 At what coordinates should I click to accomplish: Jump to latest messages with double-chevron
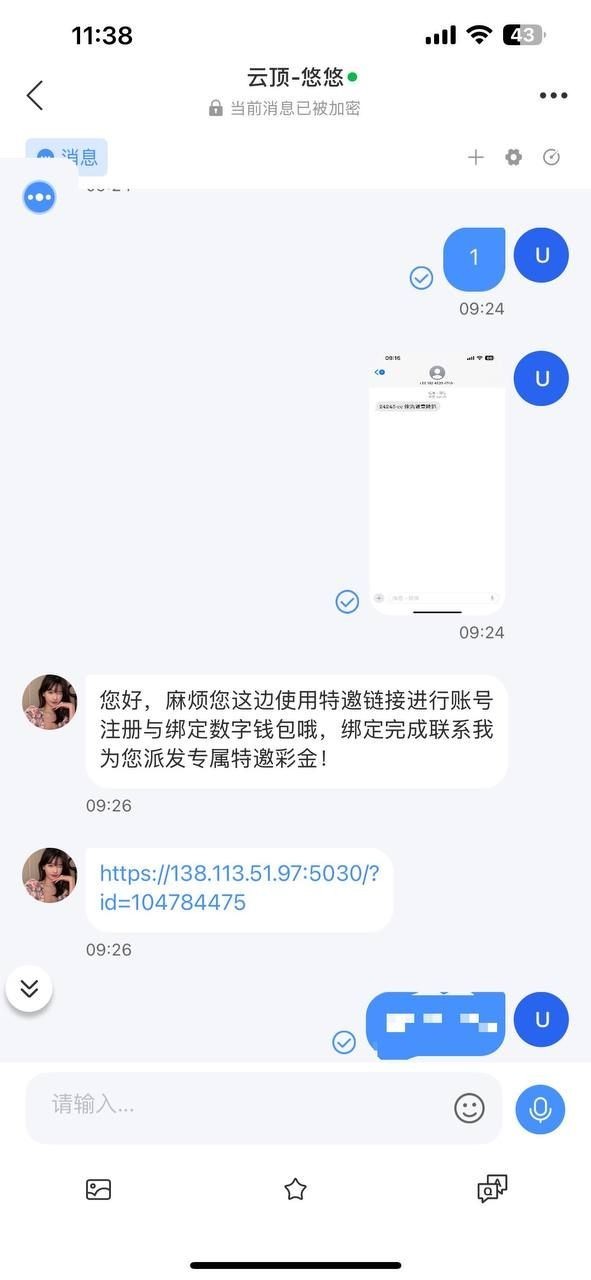point(29,988)
